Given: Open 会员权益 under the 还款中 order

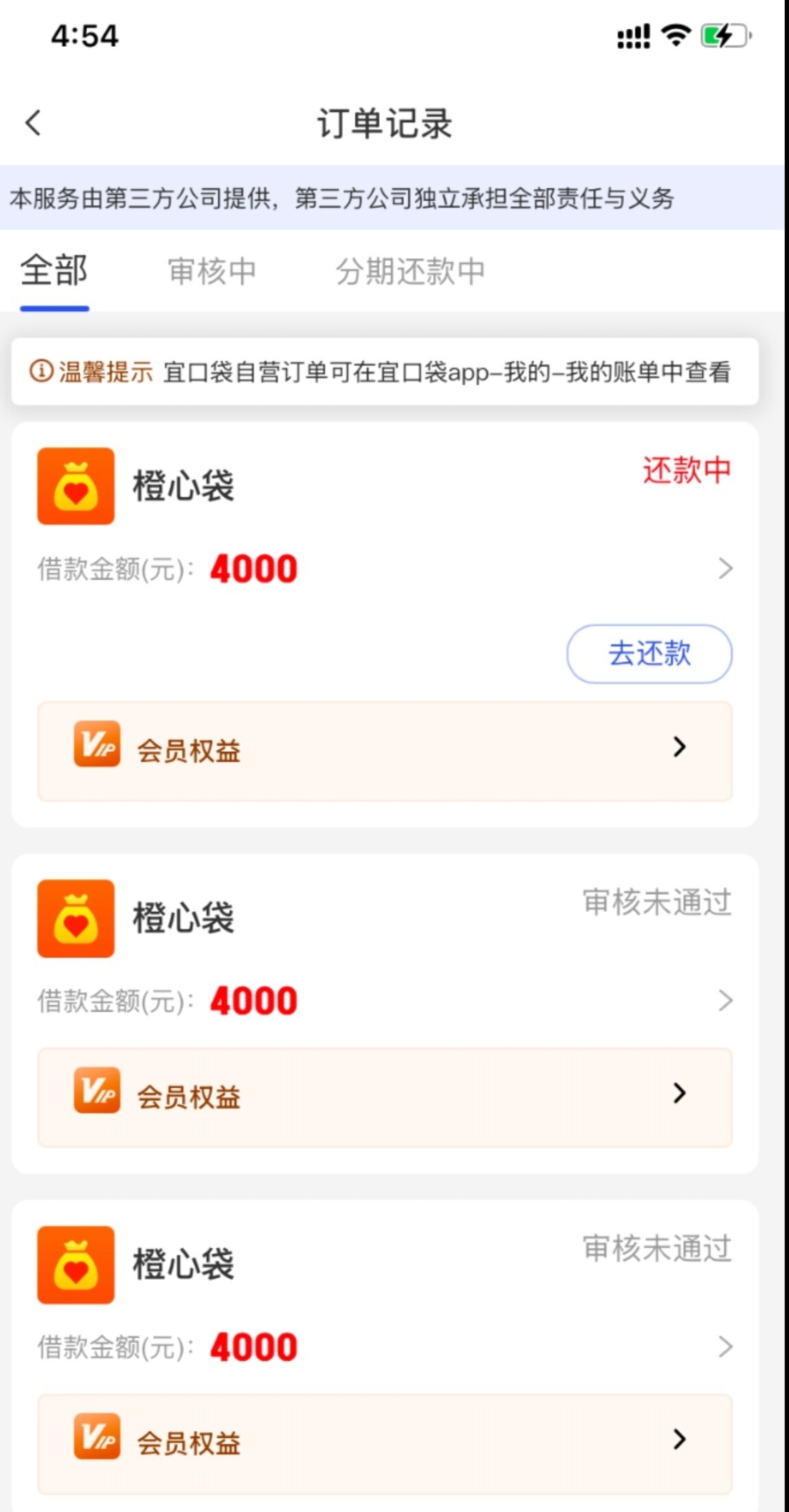Looking at the screenshot, I should (385, 751).
